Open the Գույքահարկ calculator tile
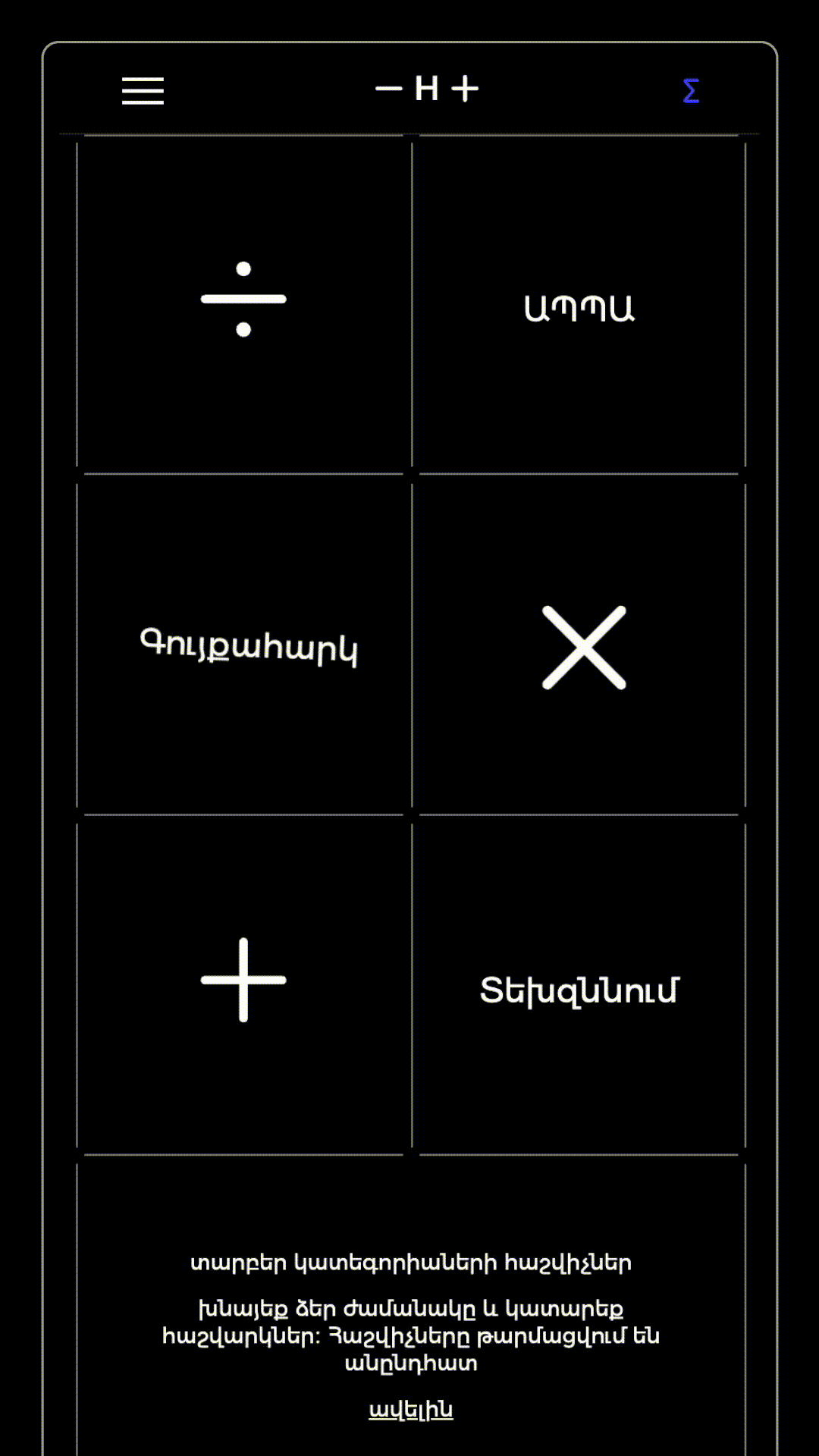Image resolution: width=819 pixels, height=1456 pixels. click(248, 647)
